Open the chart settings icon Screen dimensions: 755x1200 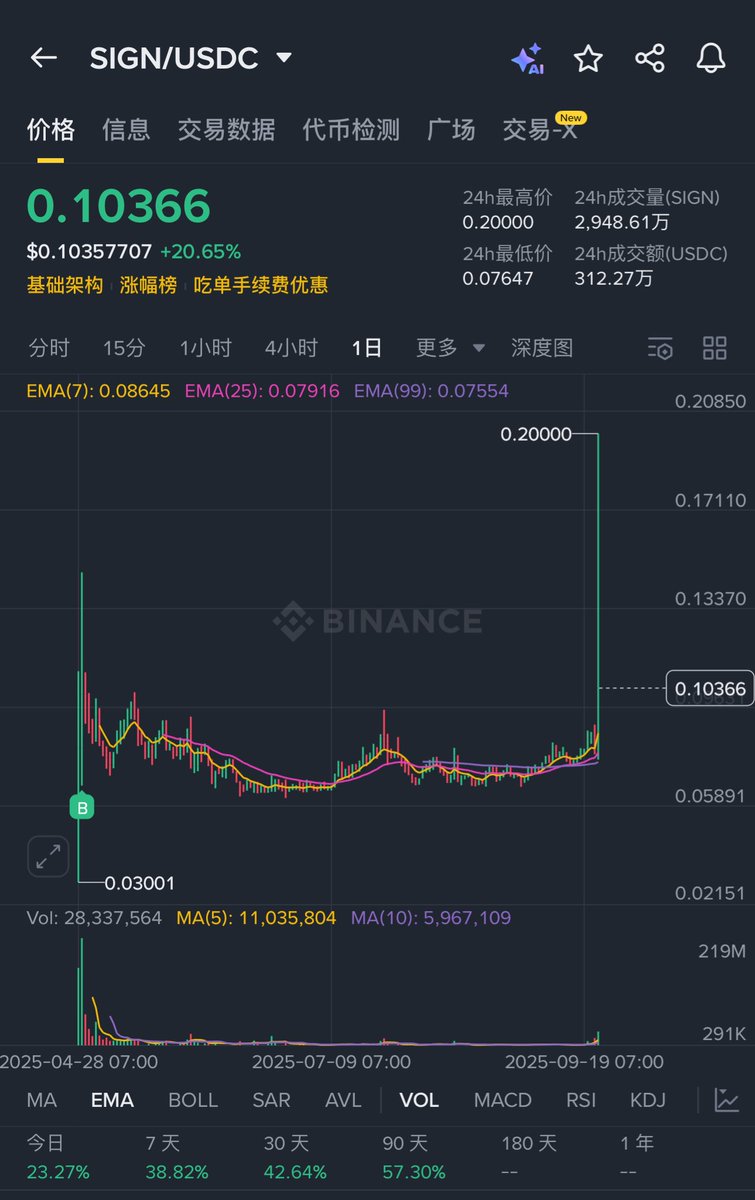pyautogui.click(x=660, y=348)
